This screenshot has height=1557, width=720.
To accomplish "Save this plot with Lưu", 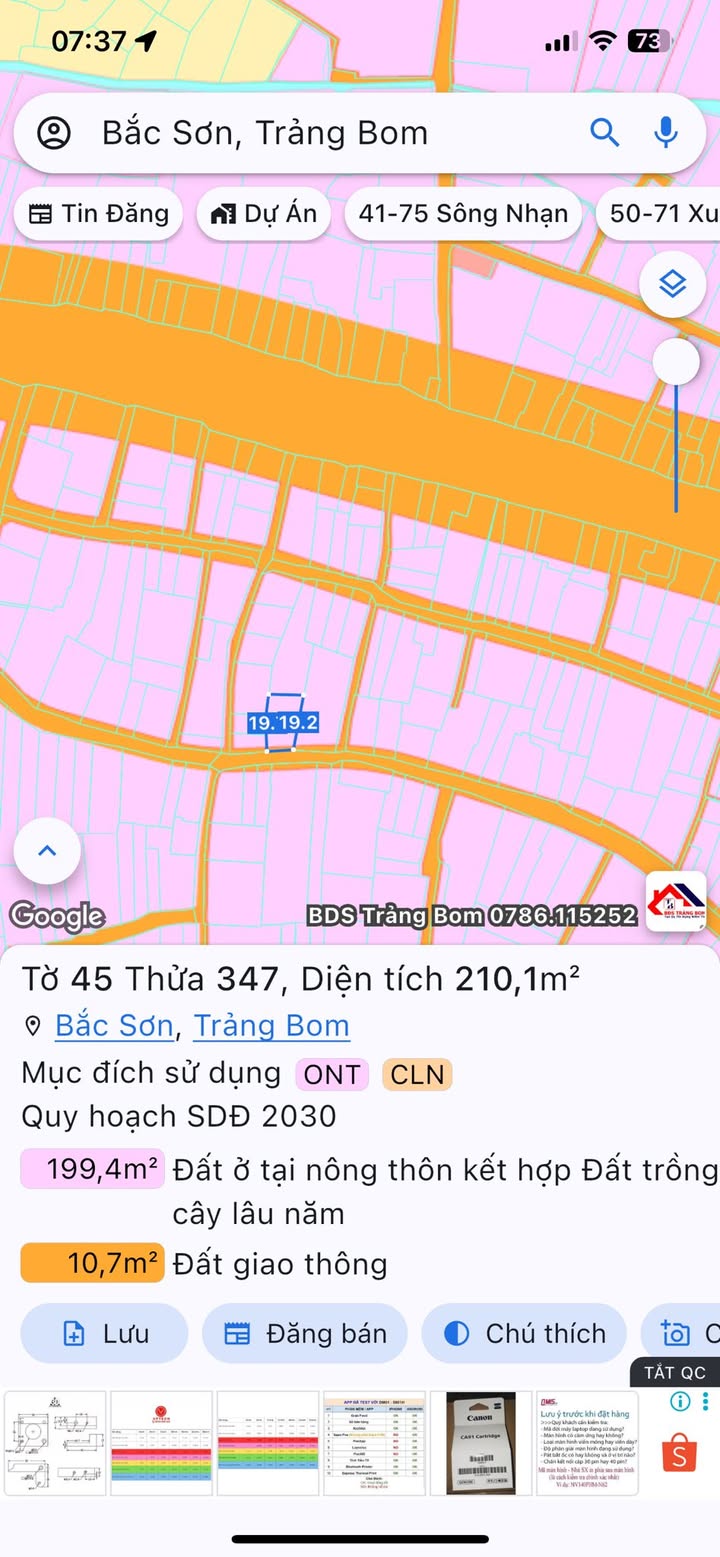I will tap(105, 1333).
